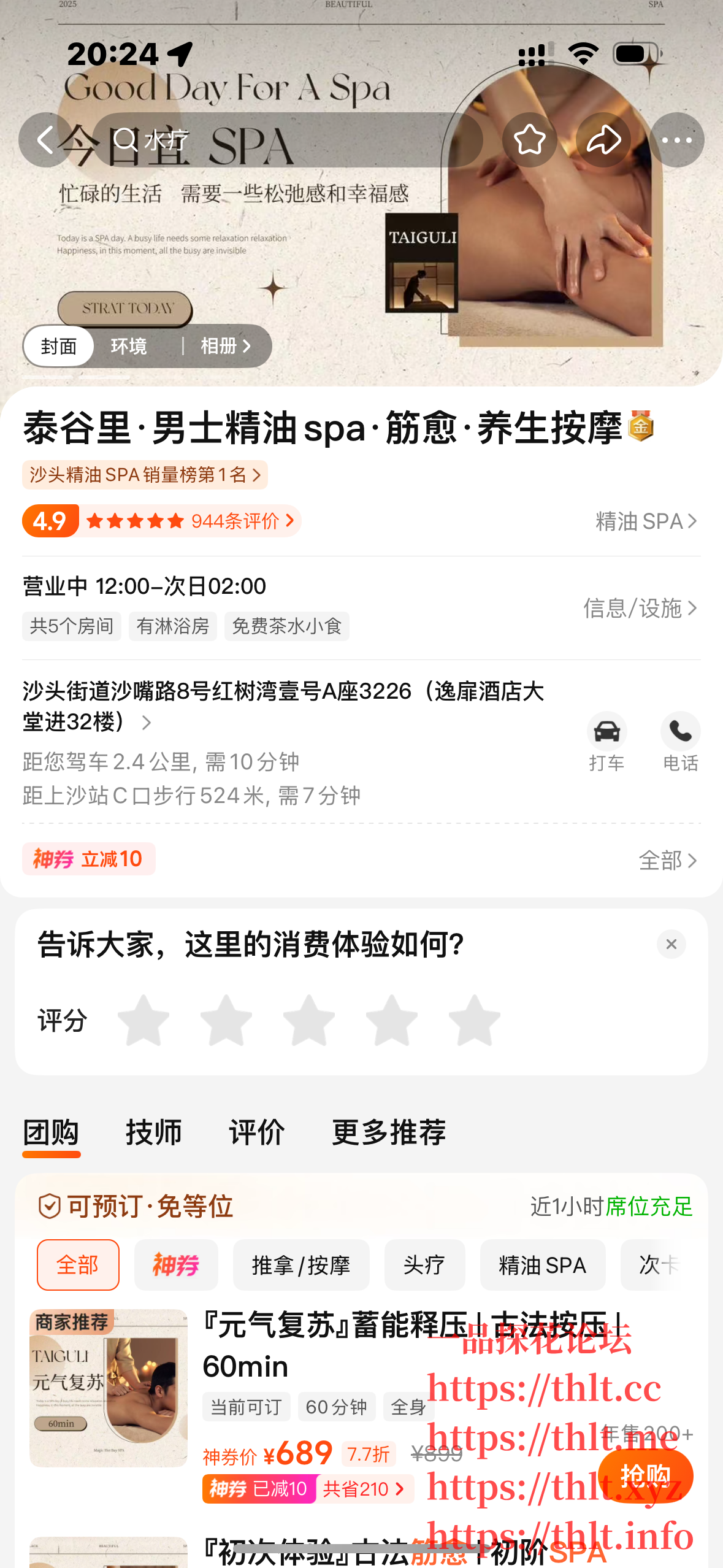723x1568 pixels.
Task: Open 信息/设施 details
Action: pos(640,608)
